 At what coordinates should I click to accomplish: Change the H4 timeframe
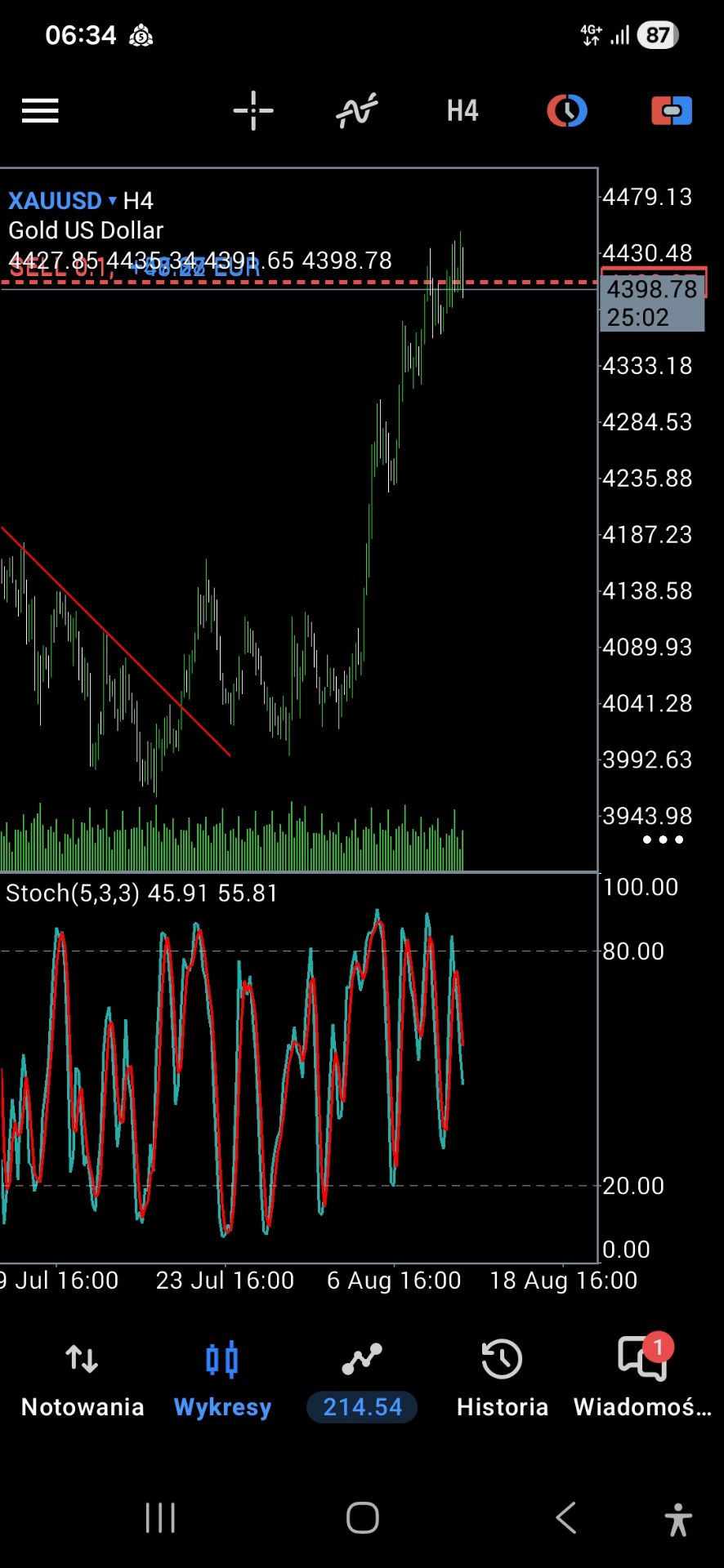(463, 110)
